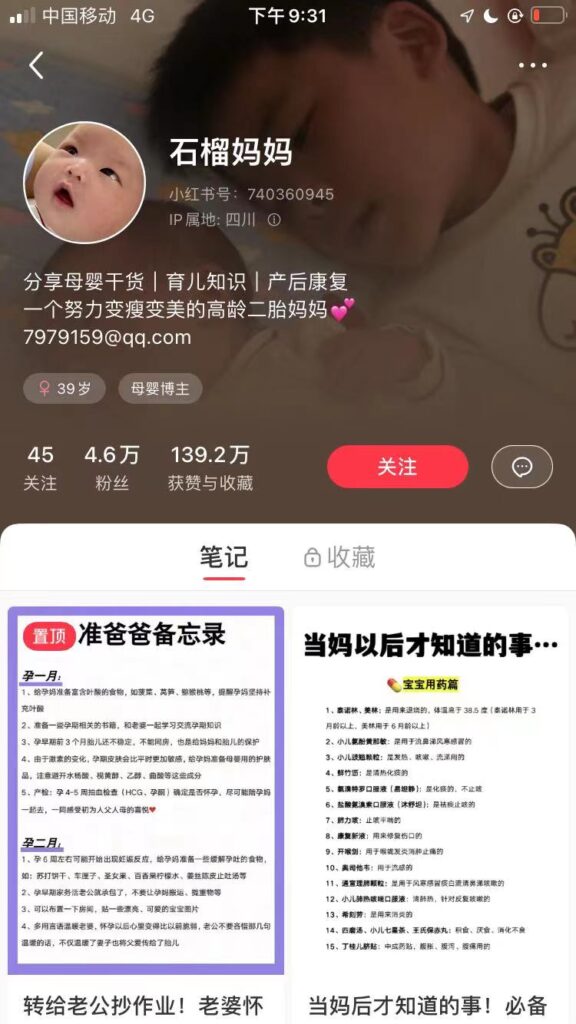Image resolution: width=576 pixels, height=1024 pixels.
Task: Open the 当妈以后才知道的事 note
Action: tap(430, 812)
